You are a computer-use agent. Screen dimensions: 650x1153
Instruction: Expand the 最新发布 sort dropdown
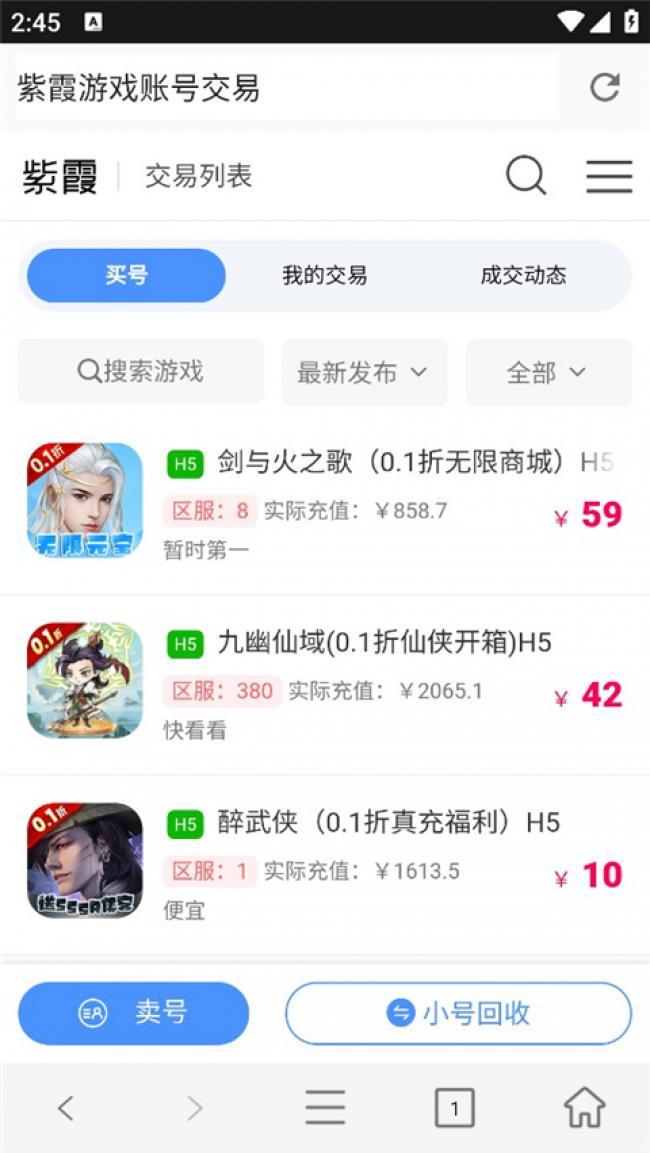[x=364, y=372]
